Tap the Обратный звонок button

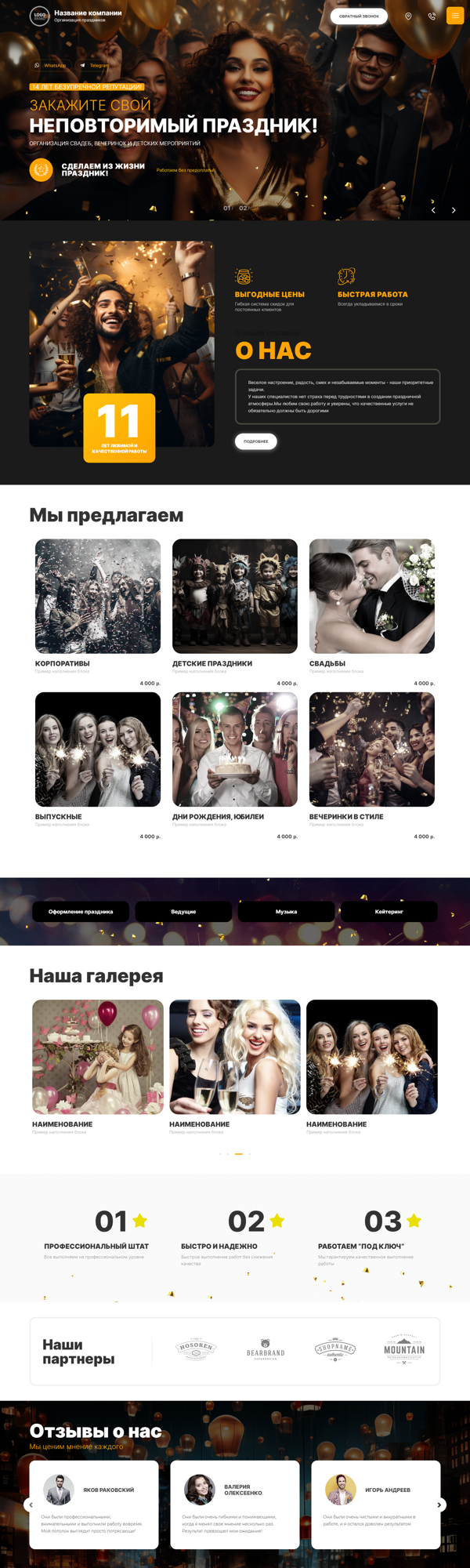(x=359, y=16)
